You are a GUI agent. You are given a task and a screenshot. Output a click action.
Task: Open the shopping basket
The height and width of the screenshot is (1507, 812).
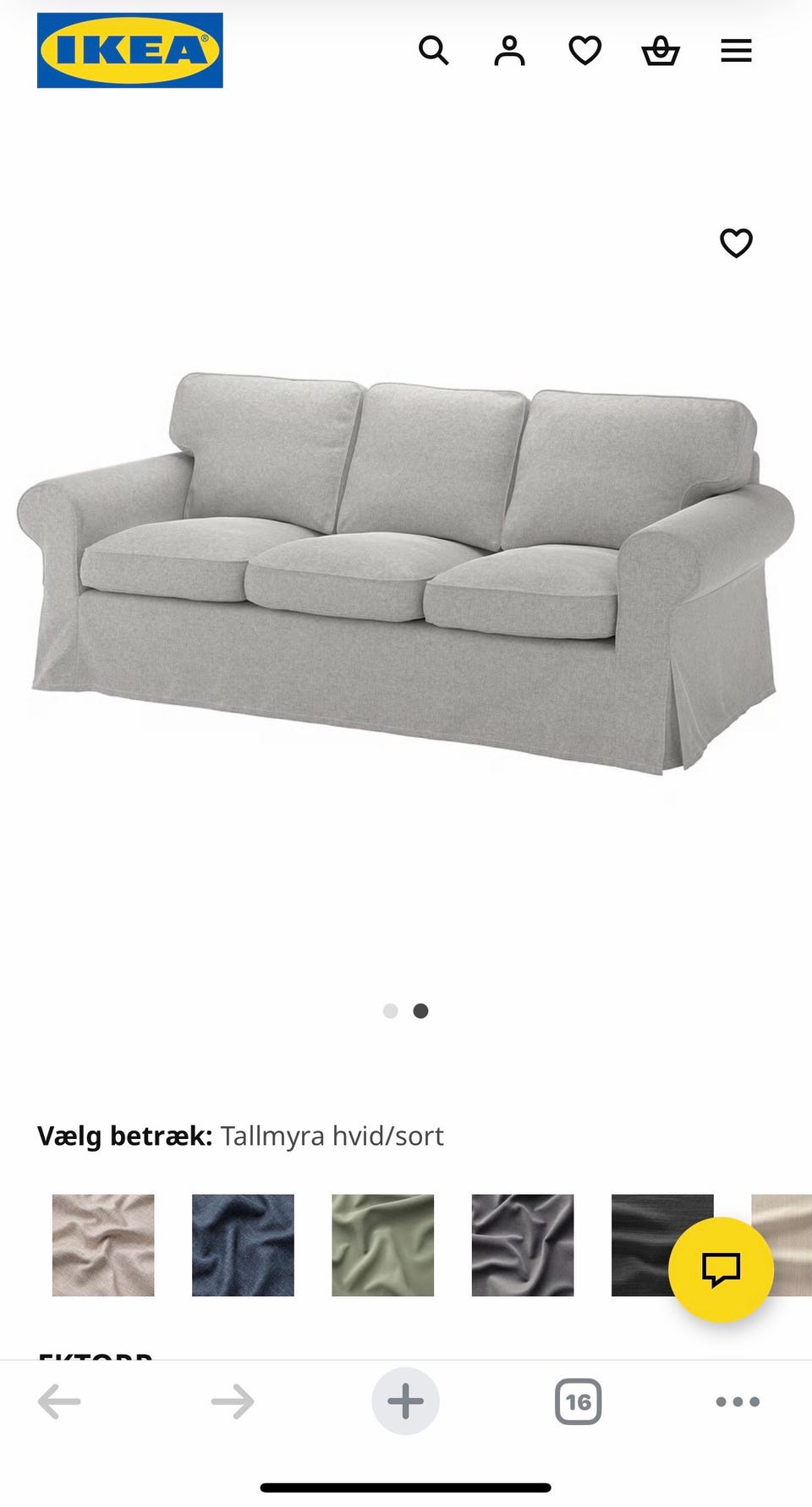(660, 51)
